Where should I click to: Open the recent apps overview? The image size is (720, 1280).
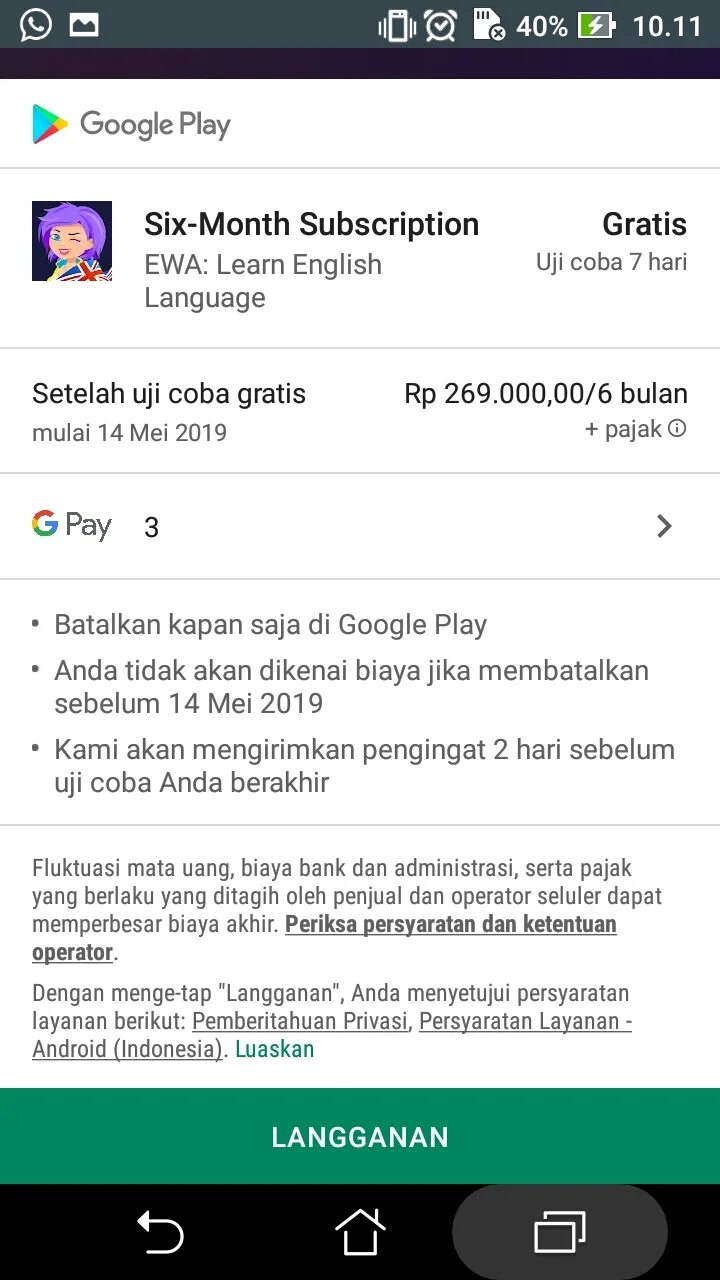point(560,1232)
